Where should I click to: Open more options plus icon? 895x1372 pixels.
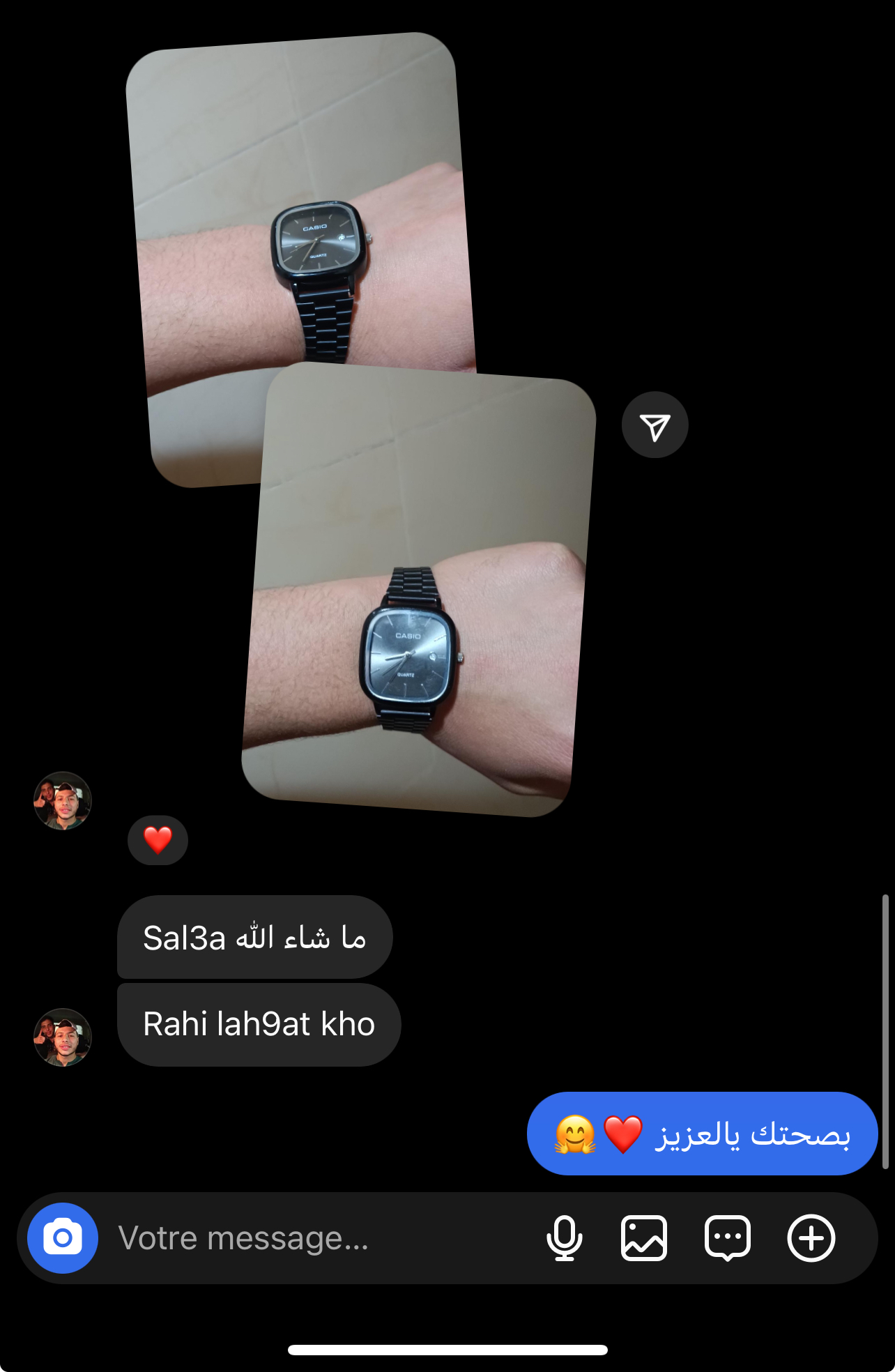tap(811, 1238)
